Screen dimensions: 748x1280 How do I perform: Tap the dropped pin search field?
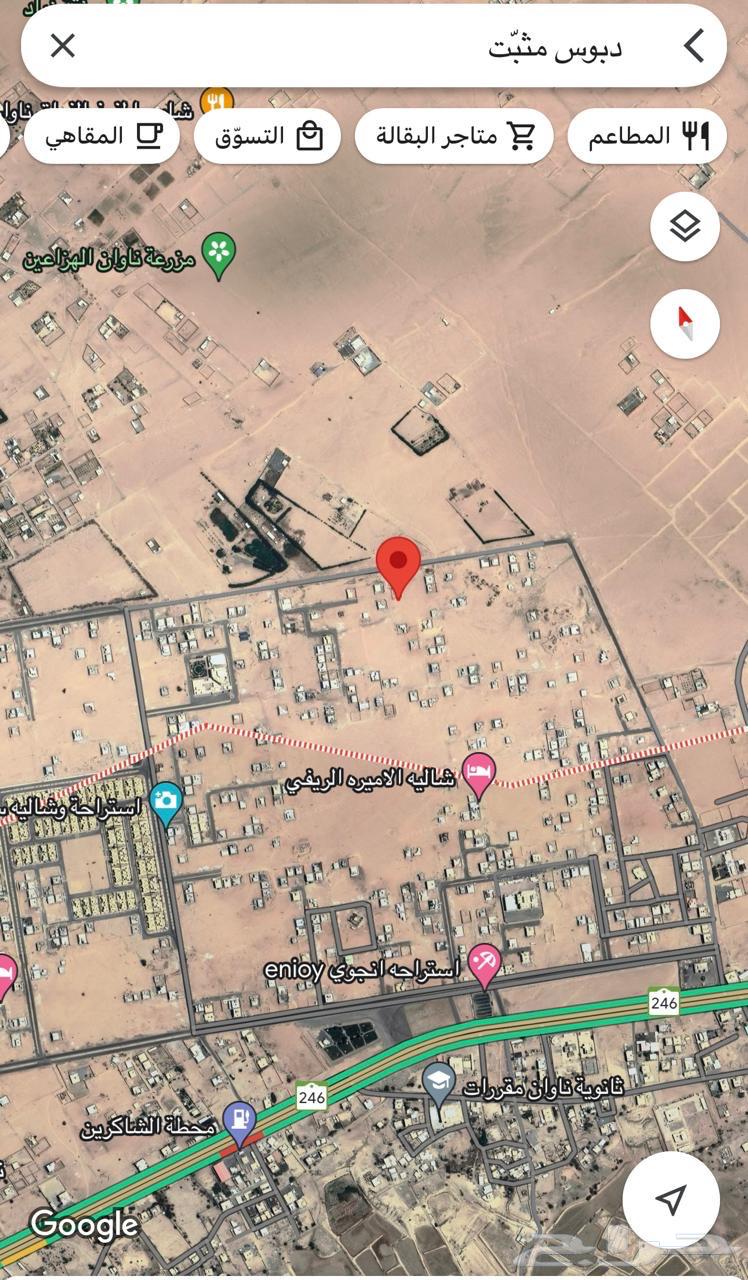400,47
